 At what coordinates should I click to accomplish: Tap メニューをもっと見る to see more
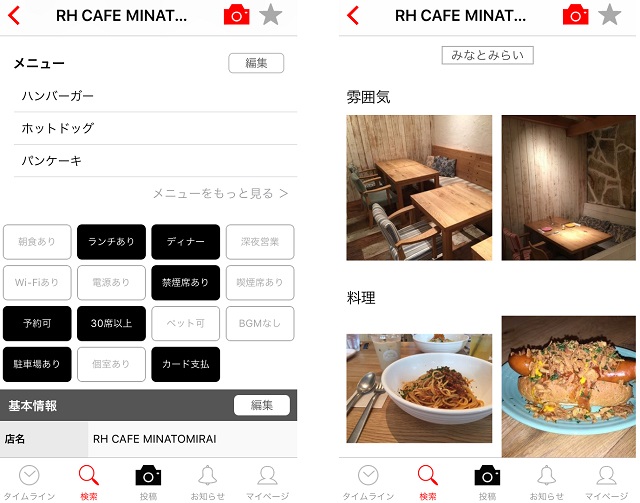pyautogui.click(x=220, y=194)
